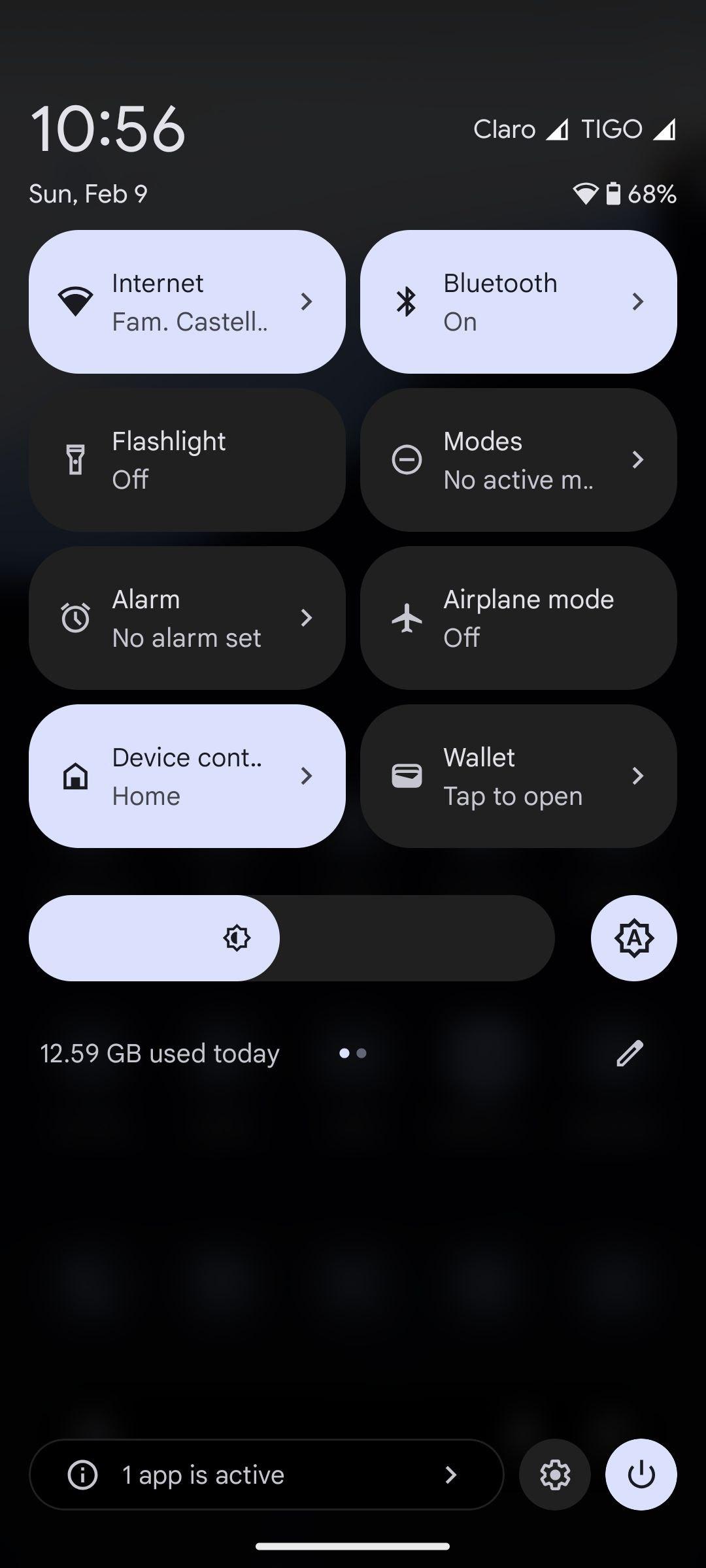Tap the brightness slider
The image size is (706, 1568).
(x=292, y=938)
